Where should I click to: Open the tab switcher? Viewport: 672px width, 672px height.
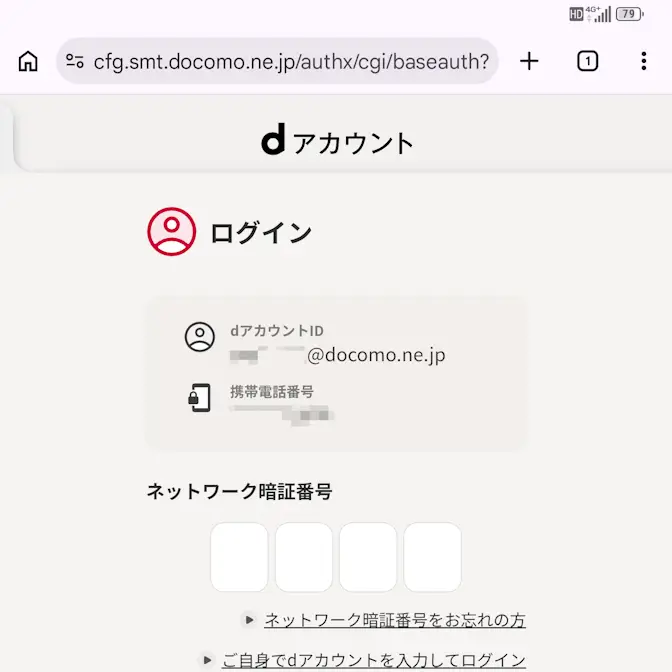[x=588, y=61]
